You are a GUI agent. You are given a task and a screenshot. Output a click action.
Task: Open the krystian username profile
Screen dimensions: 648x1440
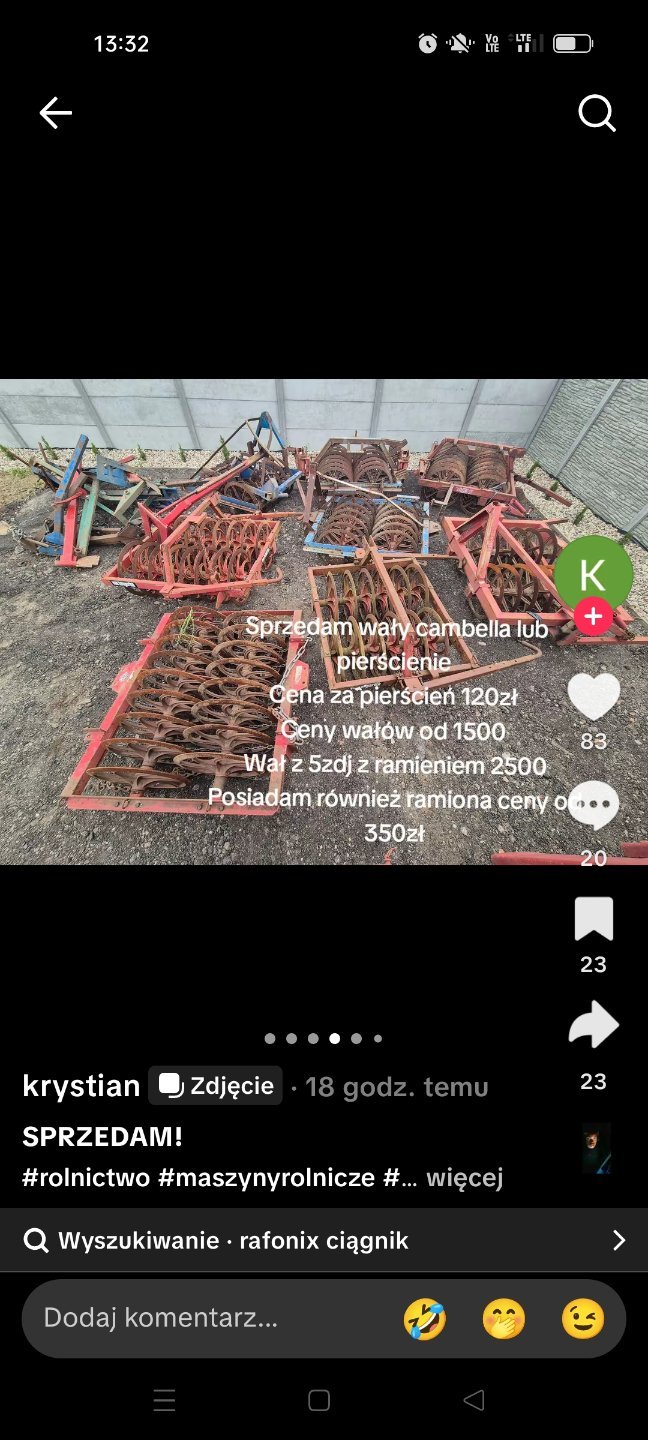click(81, 1086)
